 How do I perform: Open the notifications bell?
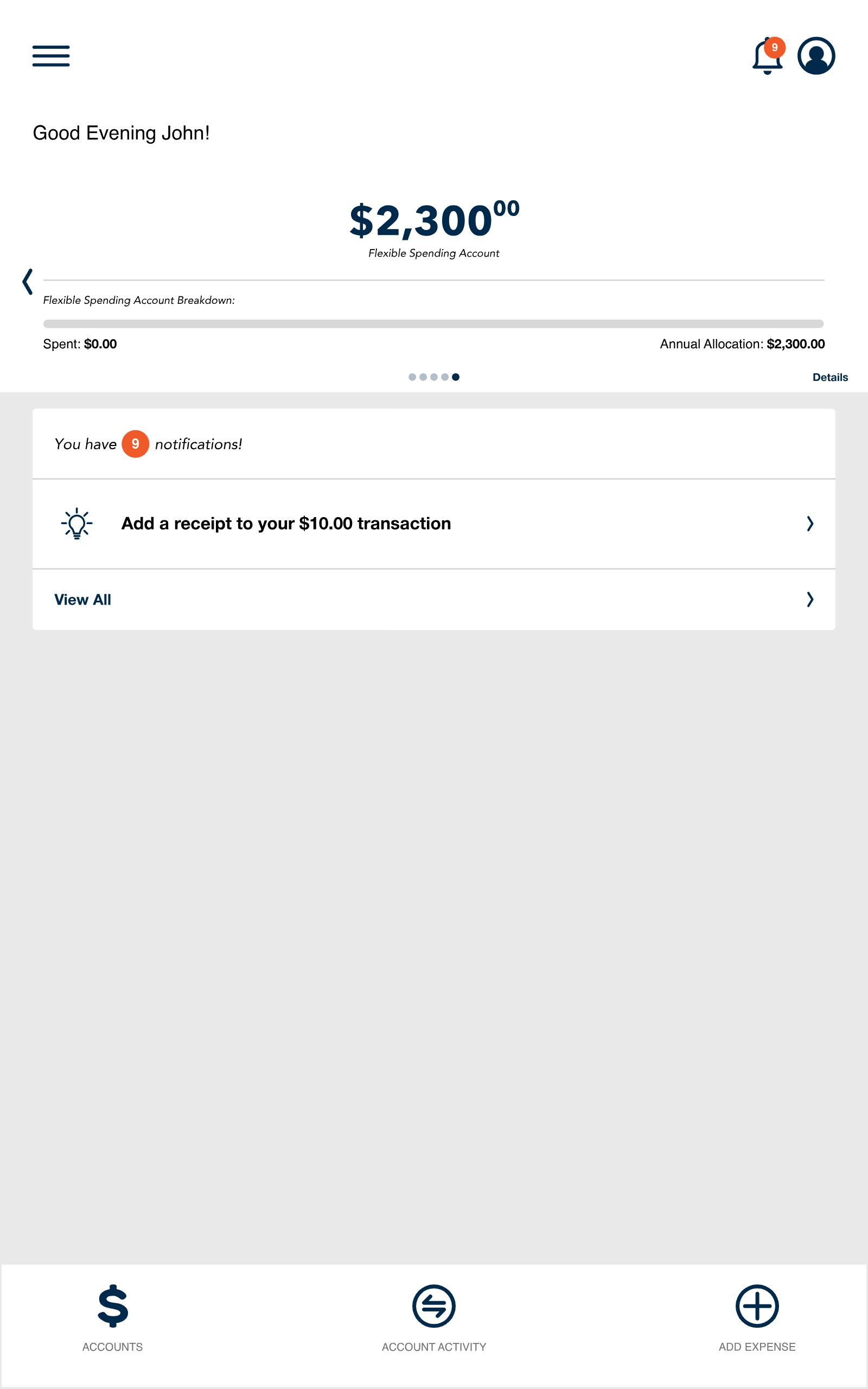pyautogui.click(x=768, y=56)
